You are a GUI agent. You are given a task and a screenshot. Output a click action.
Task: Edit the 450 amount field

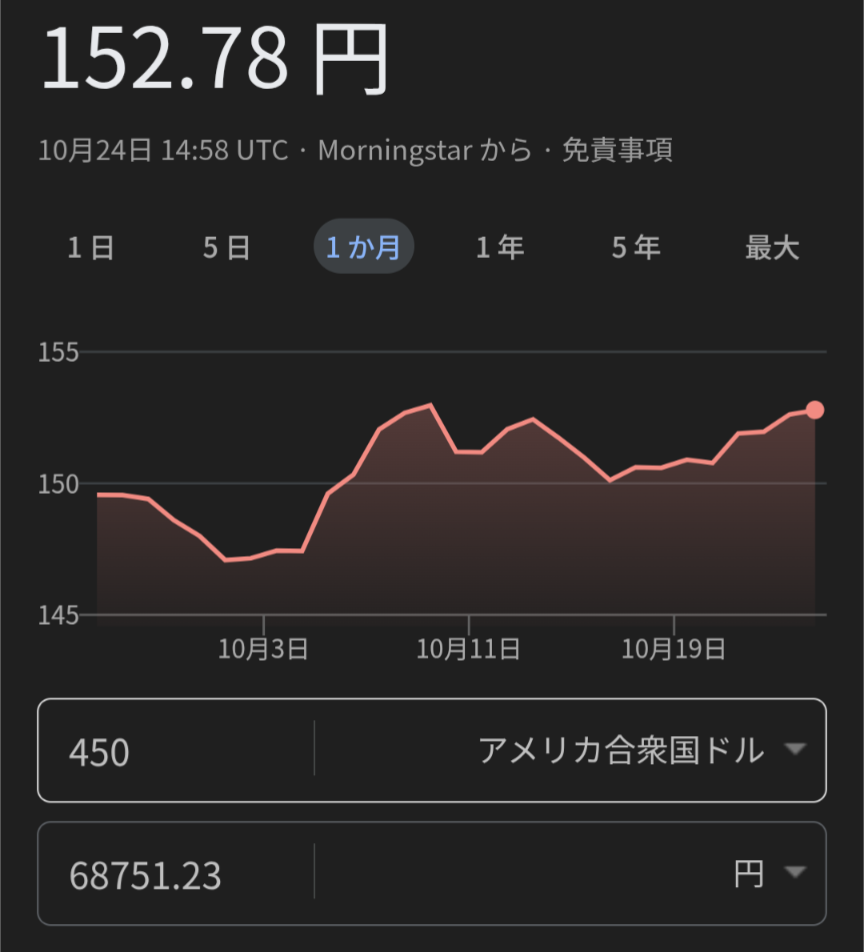(175, 751)
